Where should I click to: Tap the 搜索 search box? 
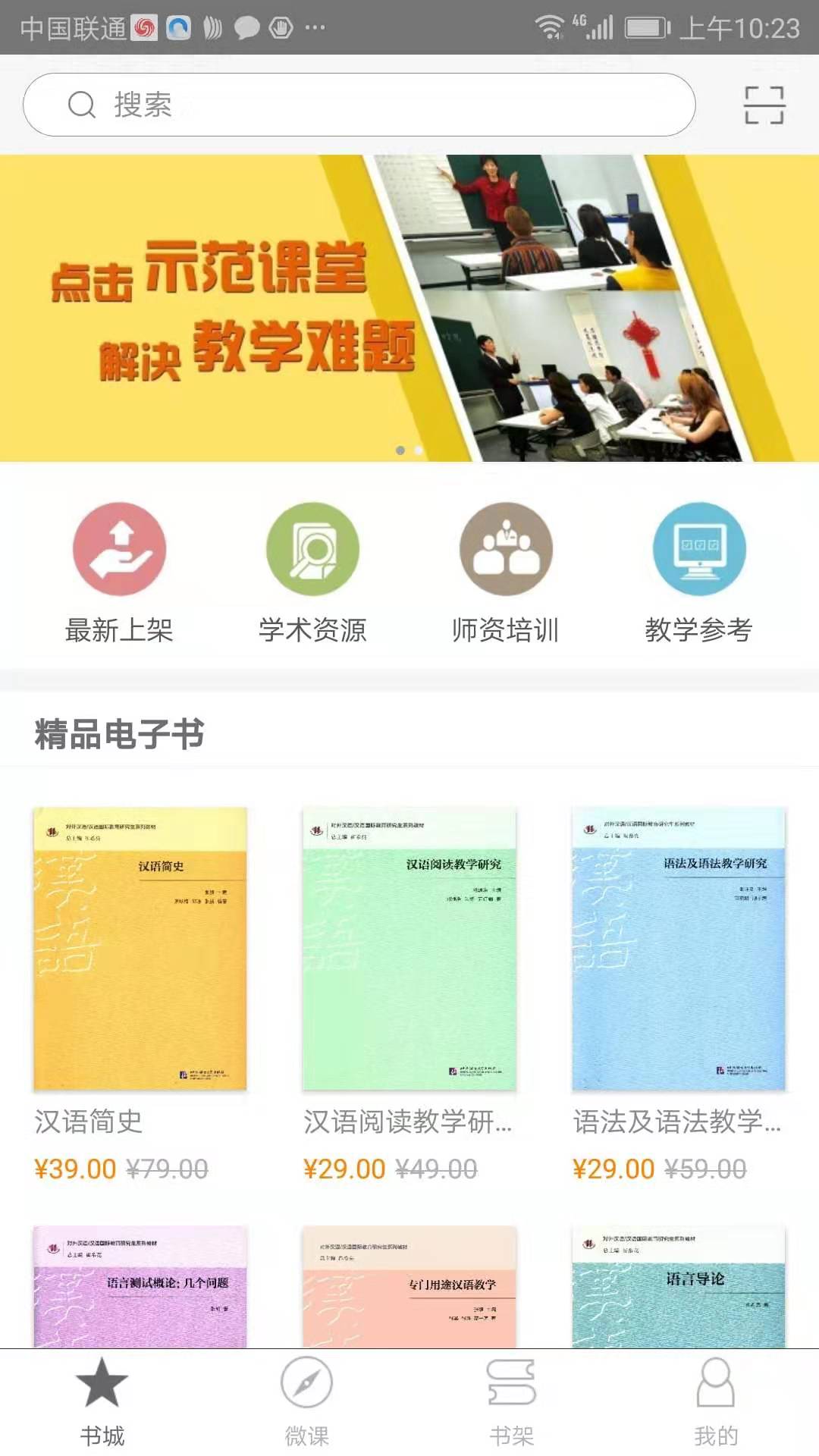click(x=359, y=105)
